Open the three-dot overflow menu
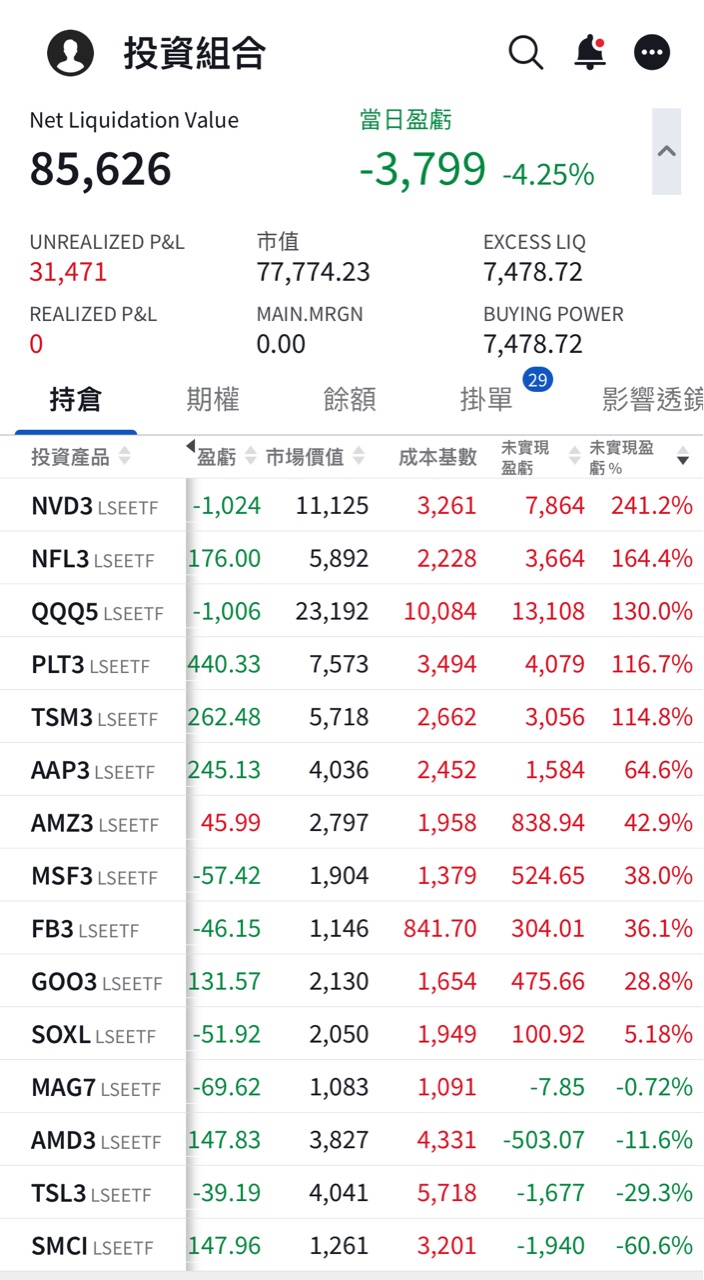Viewport: 704px width, 1280px height. coord(652,52)
